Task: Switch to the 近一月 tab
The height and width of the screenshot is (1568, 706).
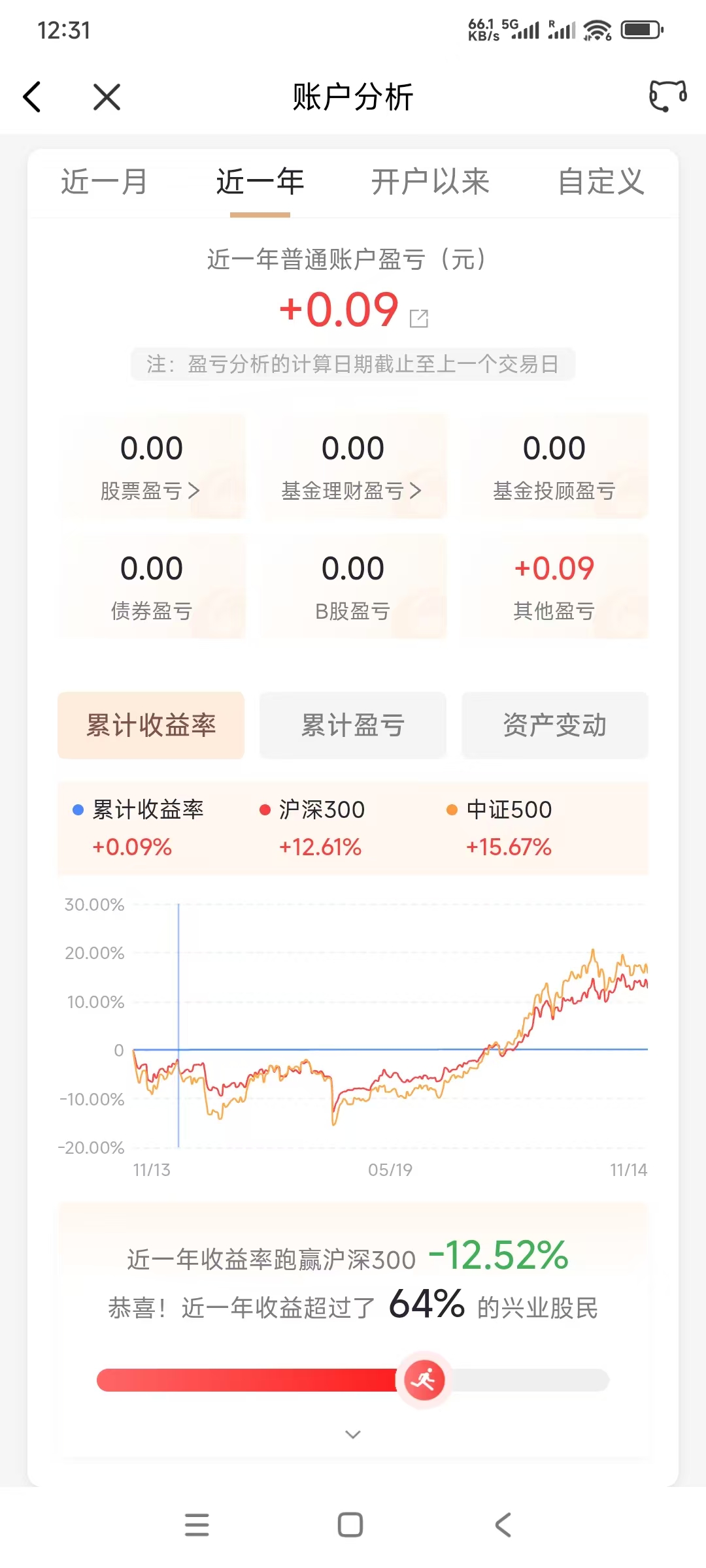Action: click(104, 182)
